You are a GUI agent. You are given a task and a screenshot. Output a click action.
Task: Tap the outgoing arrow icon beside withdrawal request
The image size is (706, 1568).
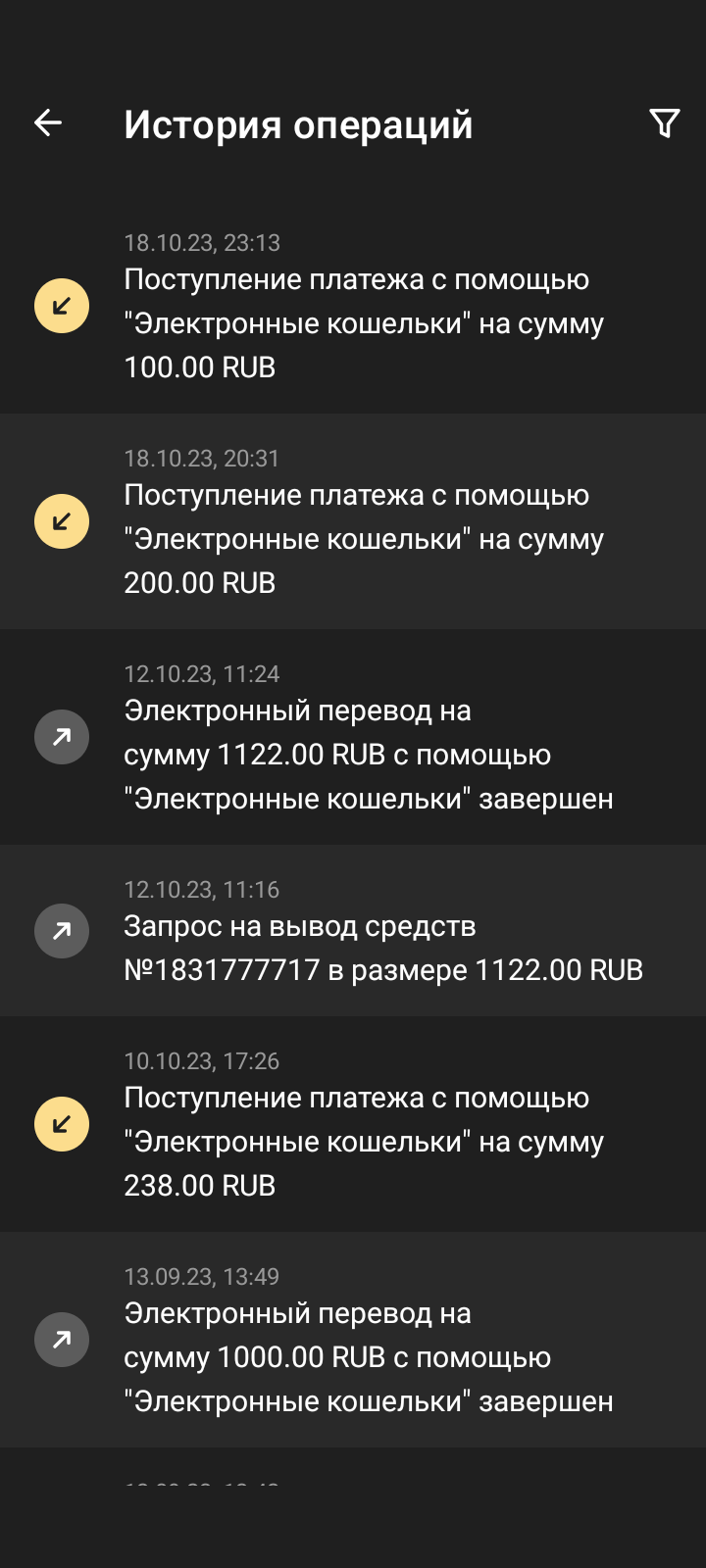(x=62, y=930)
